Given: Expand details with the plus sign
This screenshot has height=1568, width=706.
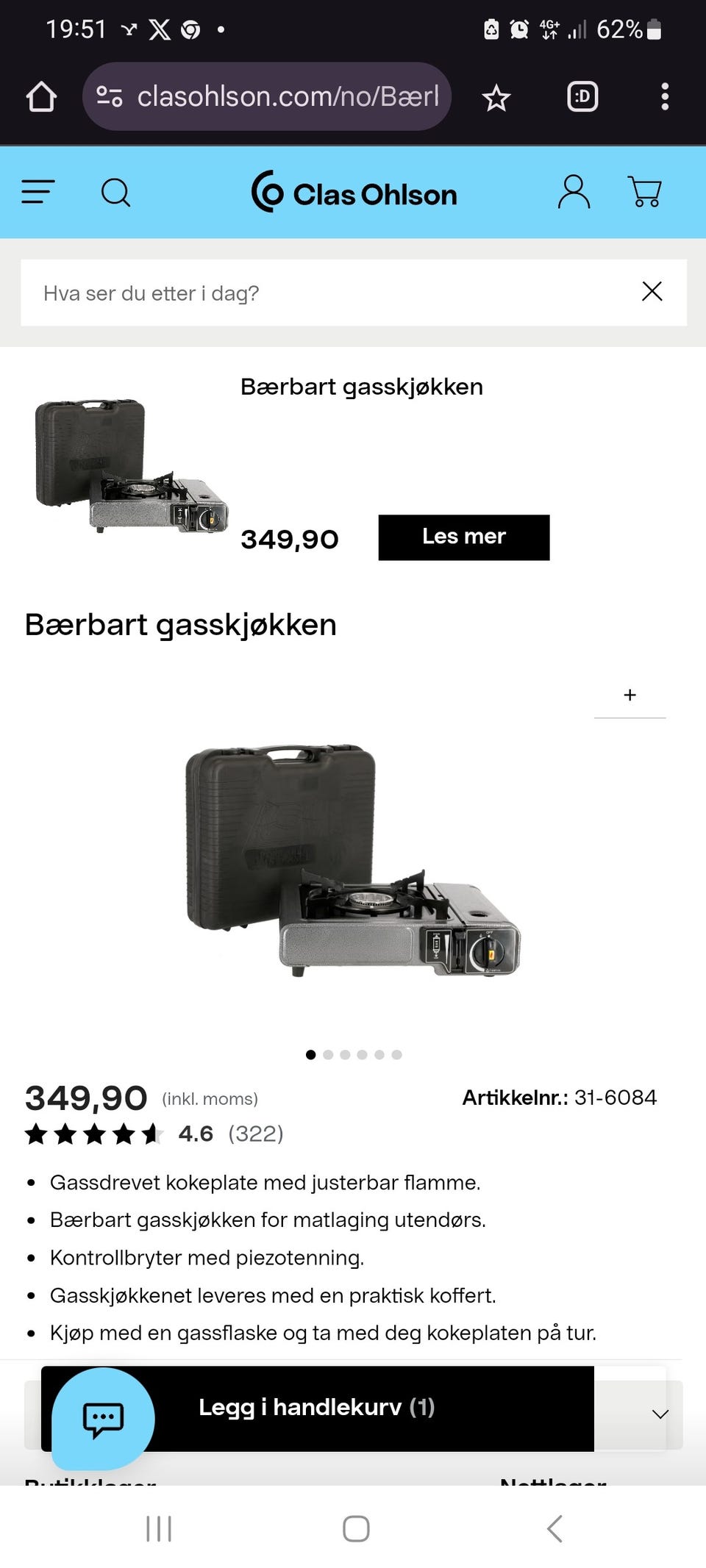Looking at the screenshot, I should [630, 694].
